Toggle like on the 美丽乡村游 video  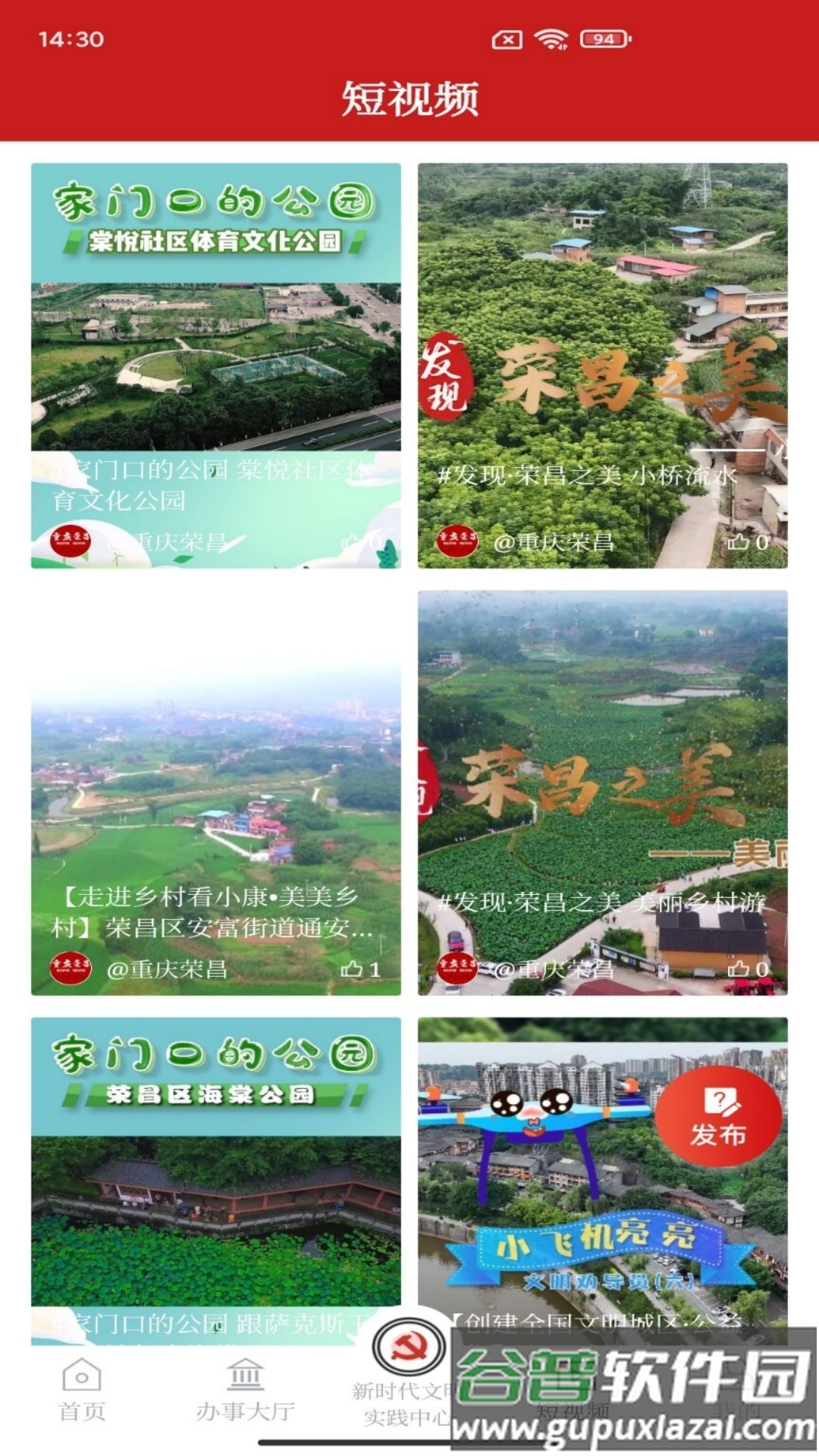point(745,968)
